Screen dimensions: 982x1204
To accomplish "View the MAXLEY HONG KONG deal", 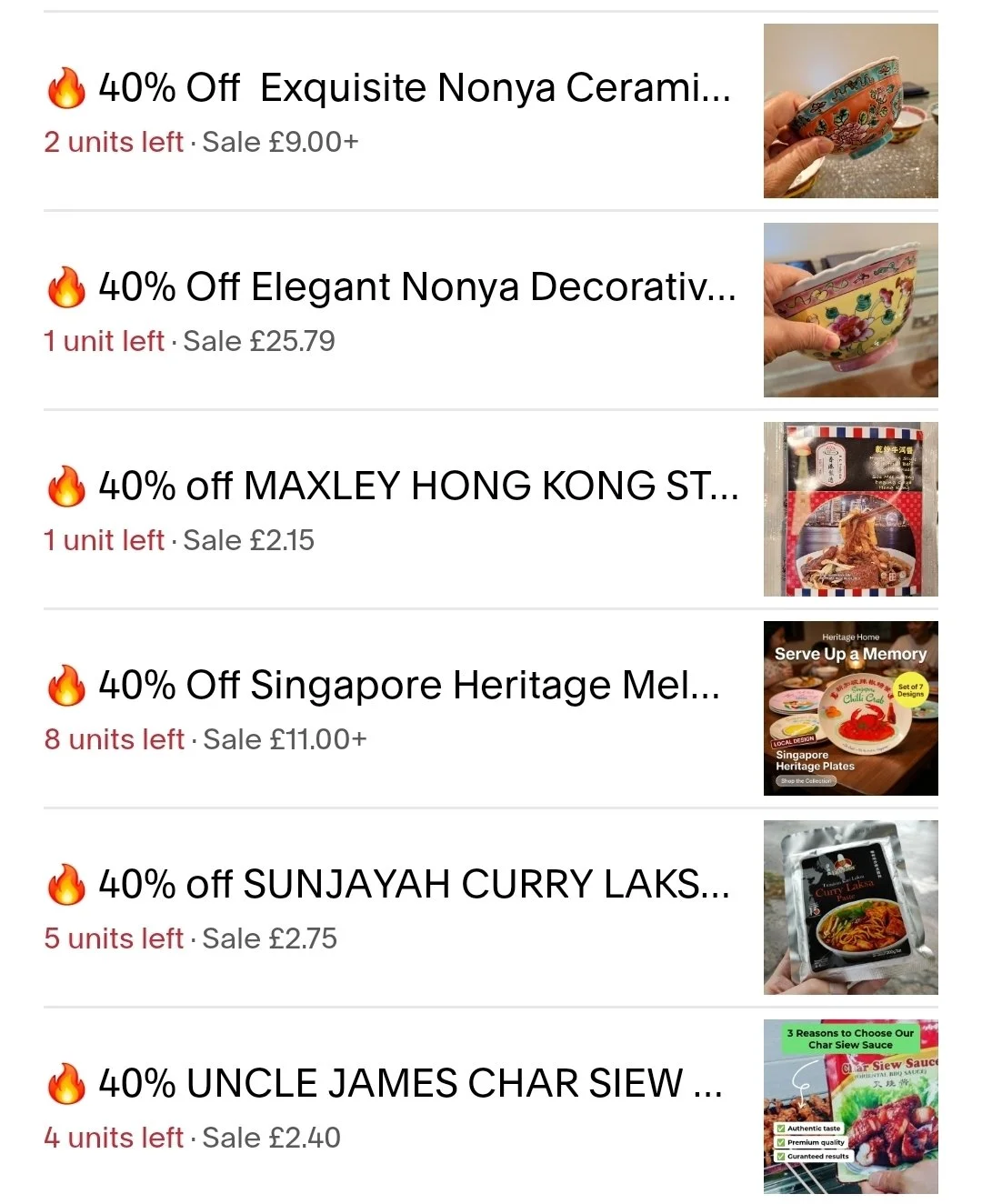I will coord(417,487).
